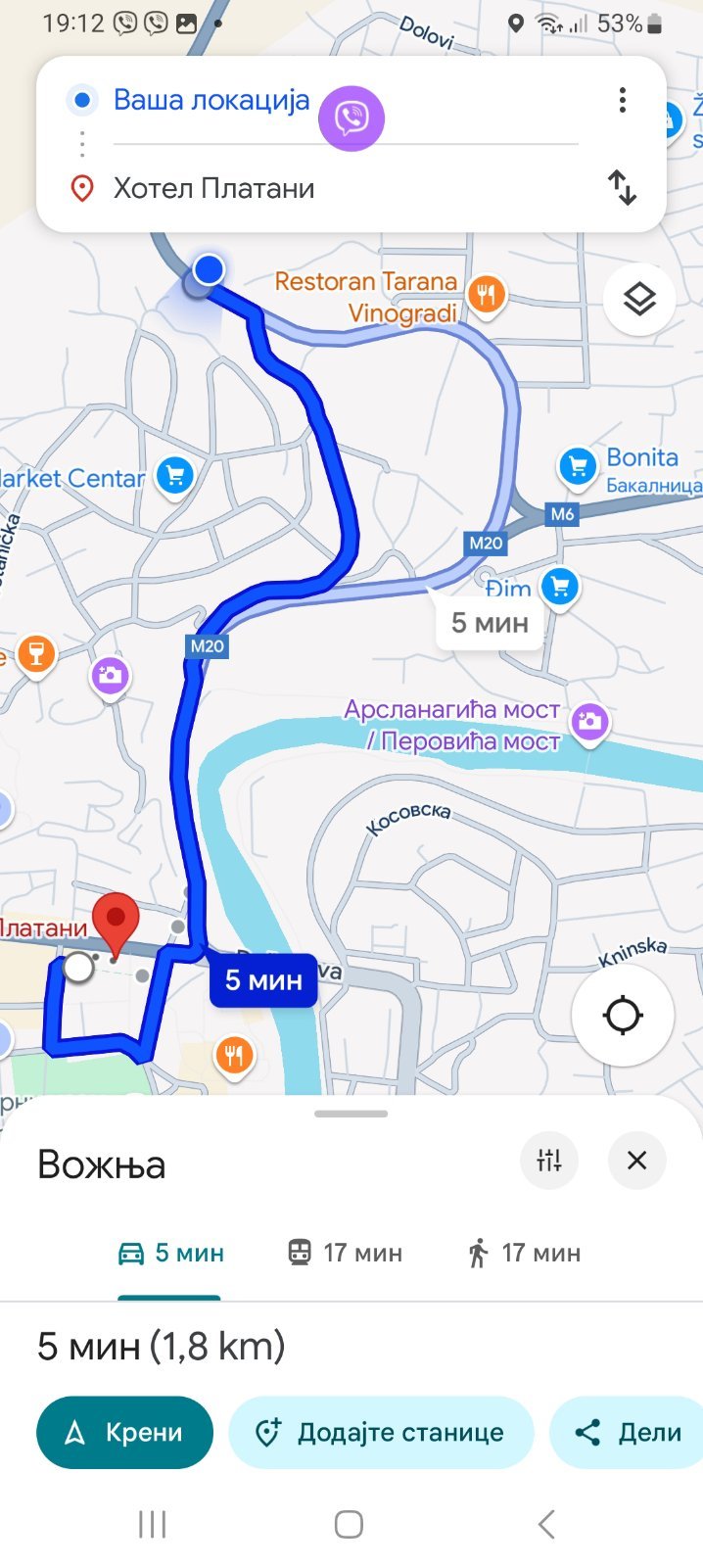The height and width of the screenshot is (1568, 703).
Task: Open the overflow menu in the directions card
Action: (623, 100)
